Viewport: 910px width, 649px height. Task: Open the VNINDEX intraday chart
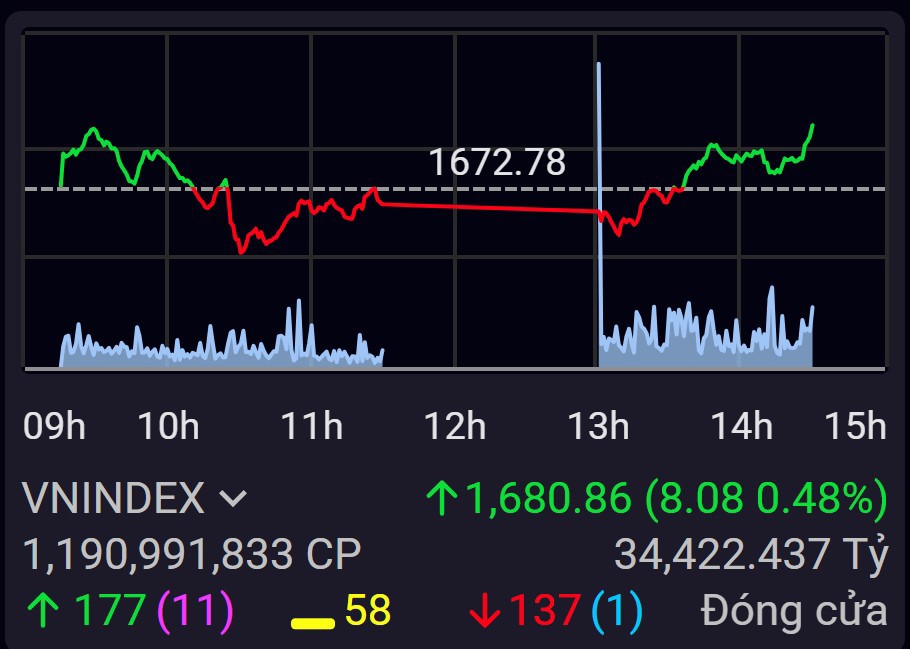pos(455,202)
